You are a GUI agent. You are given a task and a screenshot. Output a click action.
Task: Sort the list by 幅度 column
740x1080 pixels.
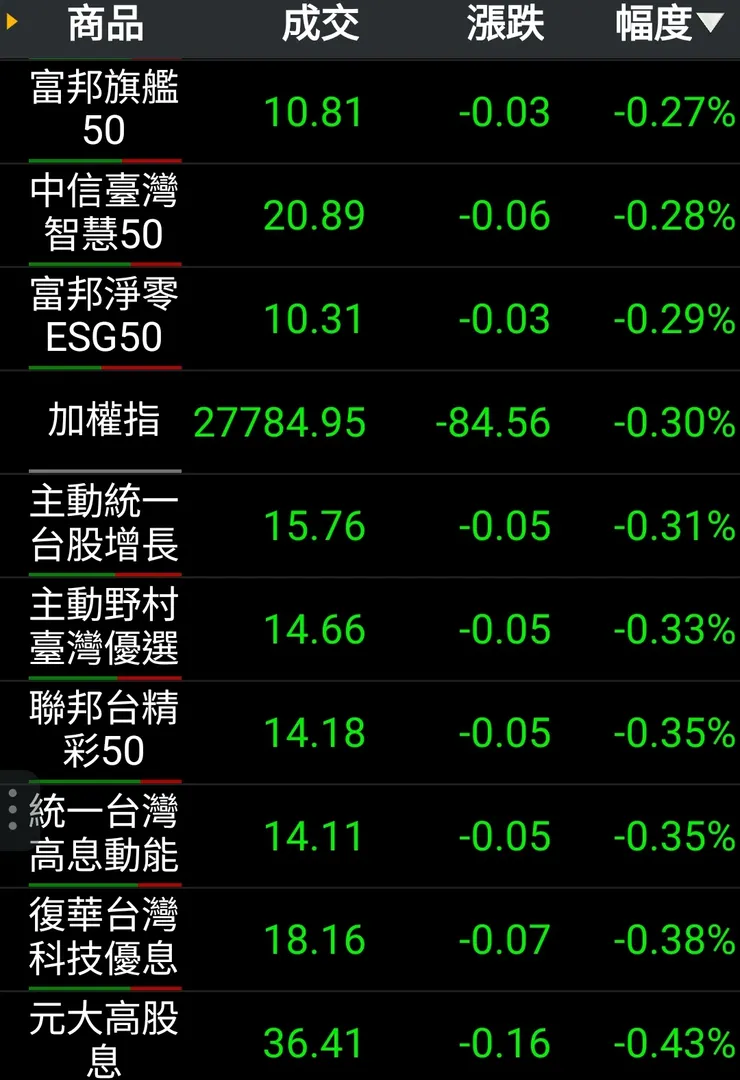coord(668,26)
